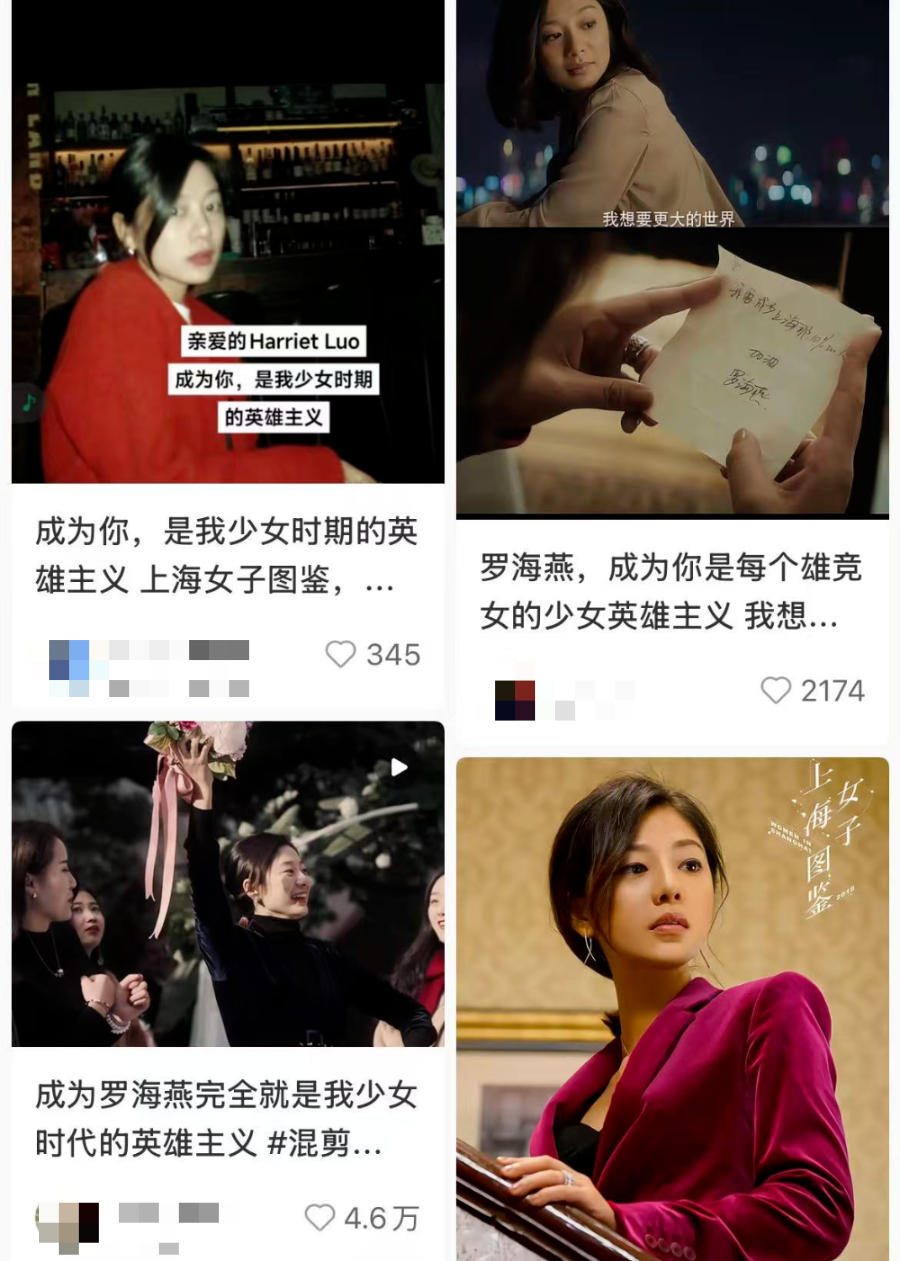
Task: Open the red-coat bar photo thumbnail
Action: 227,240
